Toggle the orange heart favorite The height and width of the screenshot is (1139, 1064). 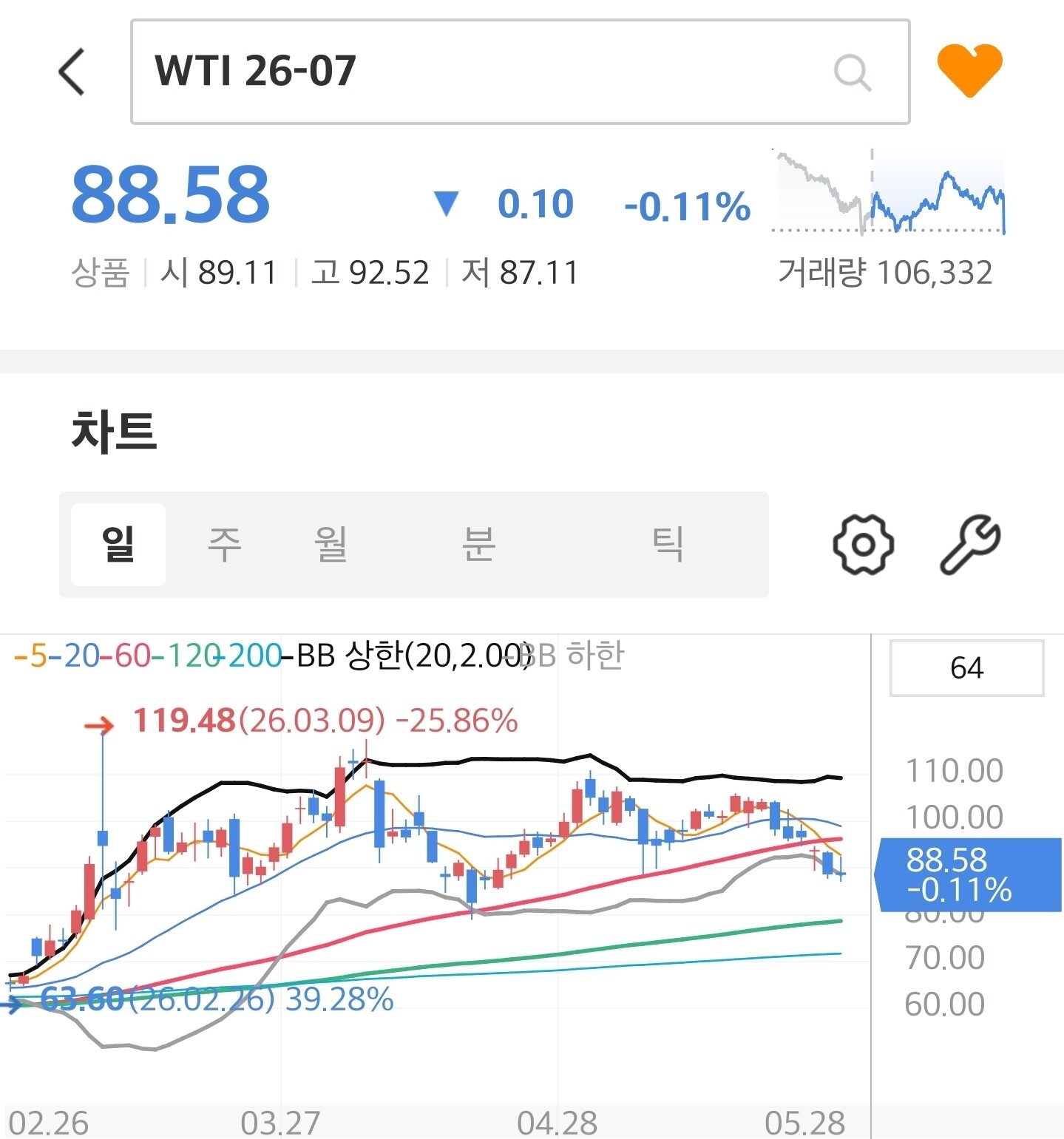[x=969, y=70]
